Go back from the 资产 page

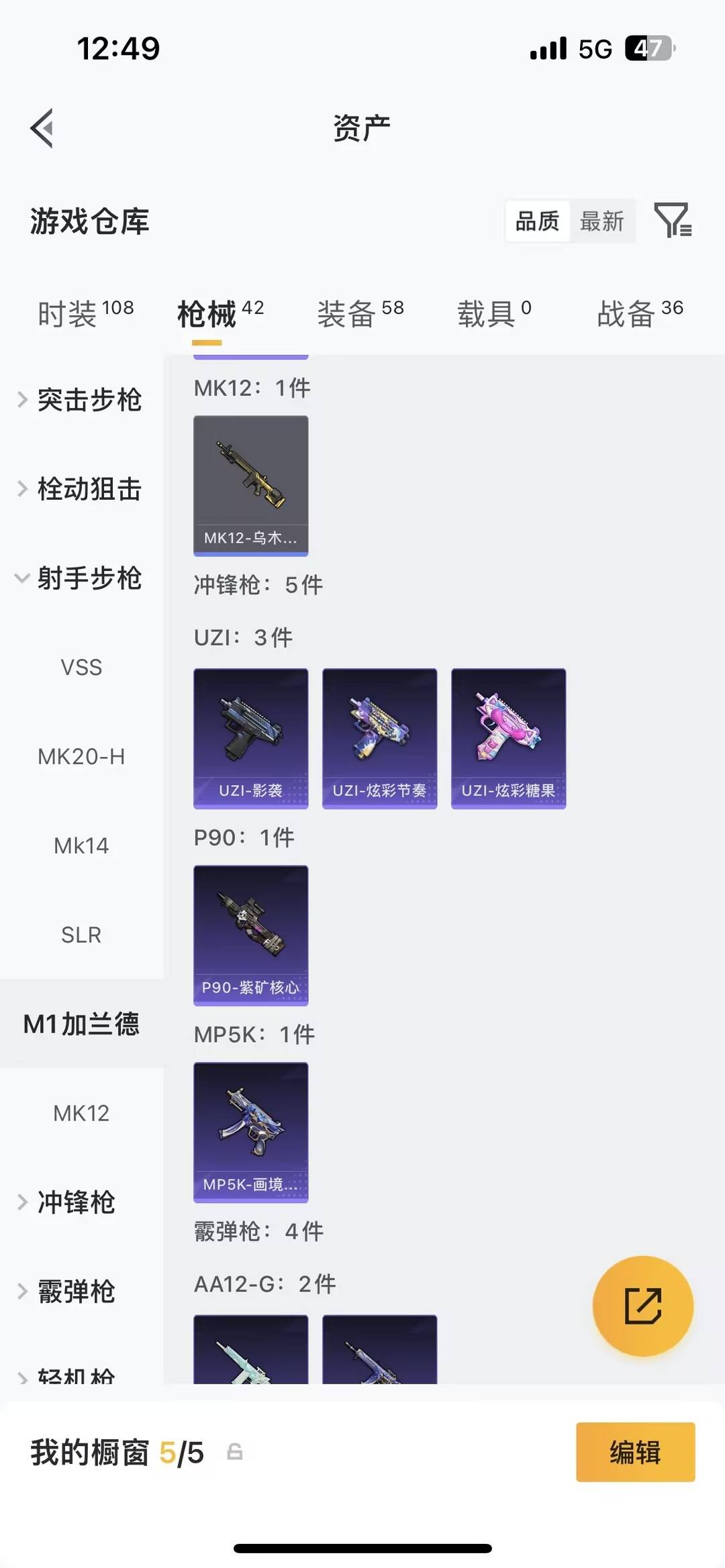pos(42,128)
